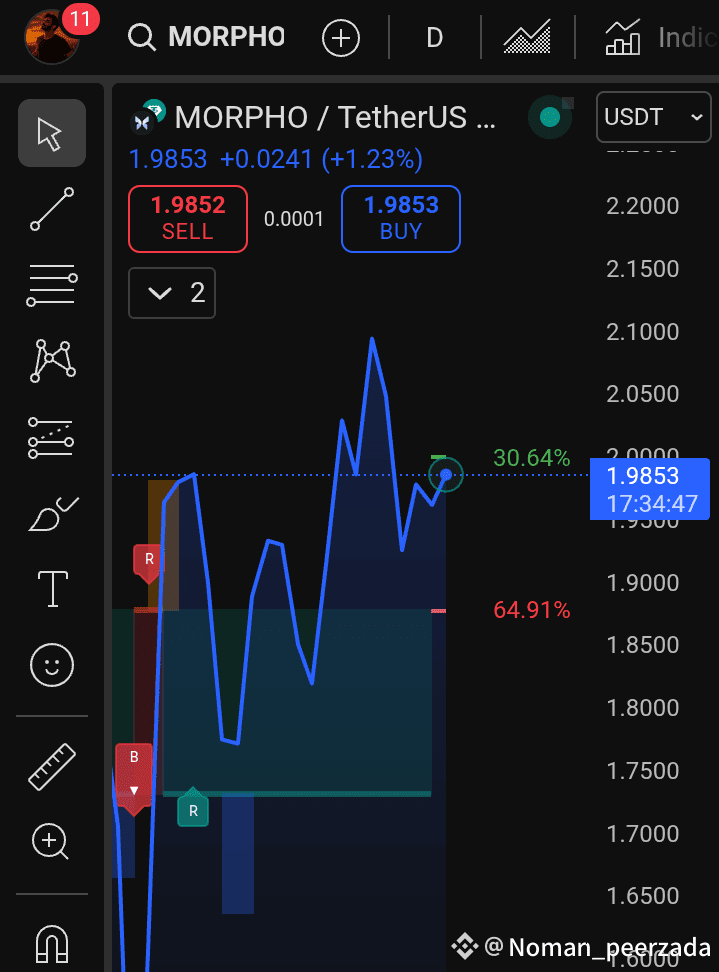Open the emoji icons tool
The height and width of the screenshot is (972, 719).
[51, 665]
